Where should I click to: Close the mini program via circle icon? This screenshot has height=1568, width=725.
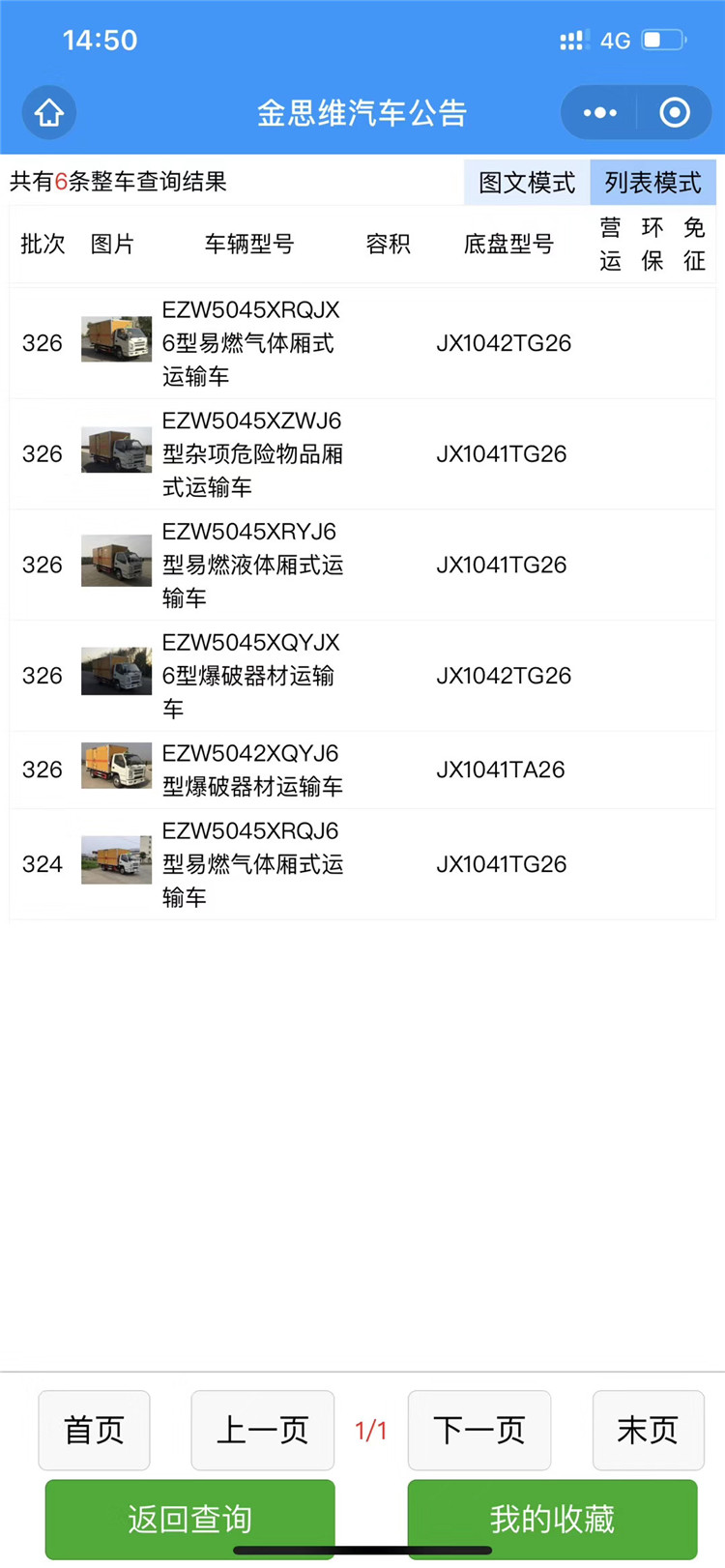pos(675,113)
